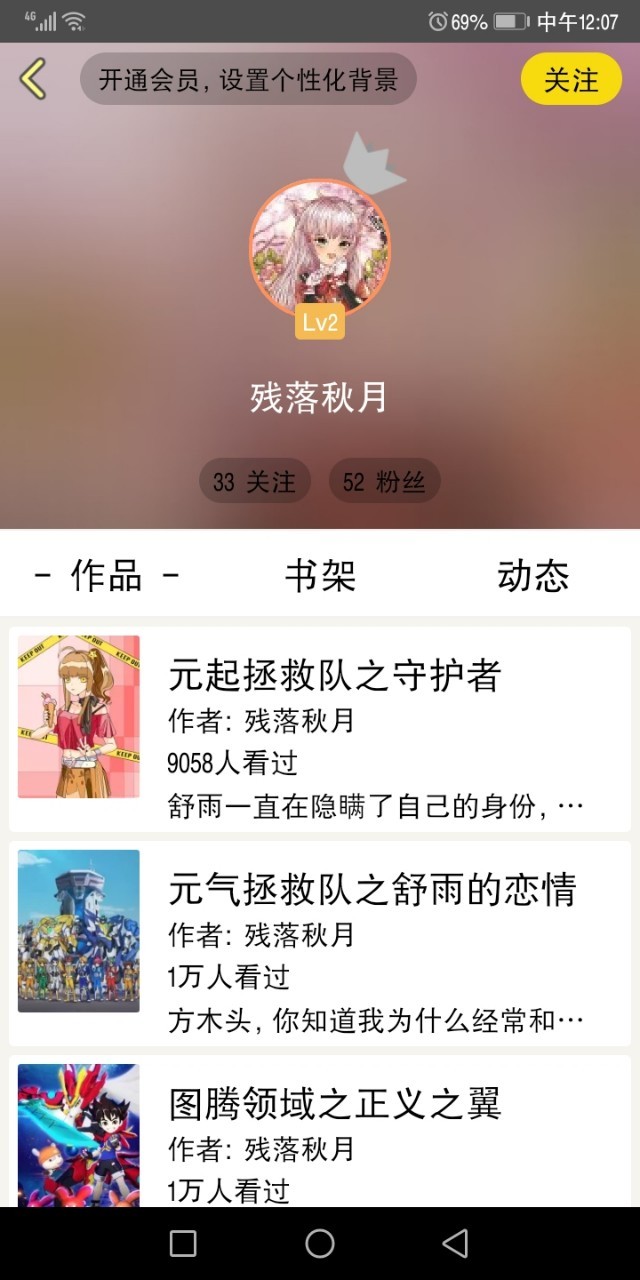Go back using the yellow arrow
This screenshot has width=640, height=1280.
[x=33, y=79]
